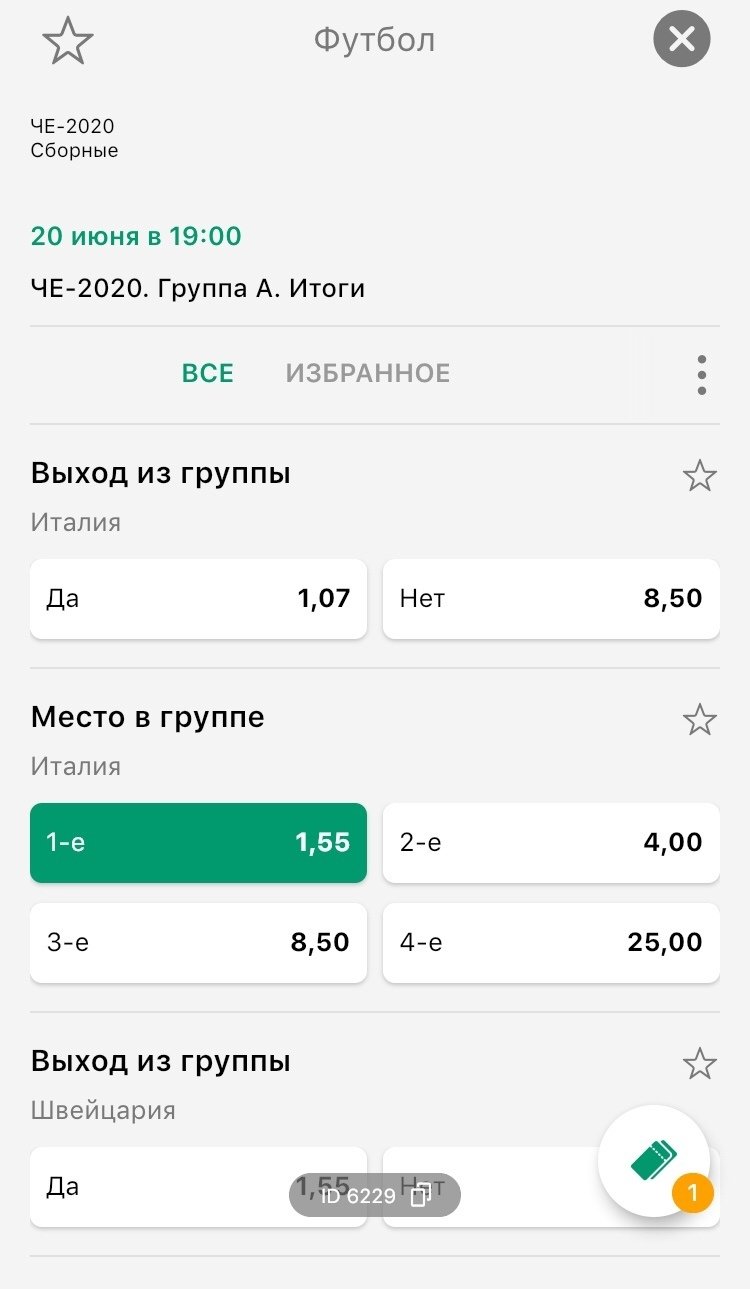Screen dimensions: 750x1289
Task: Star the Швейцария Выход из группы market
Action: coord(699,1063)
